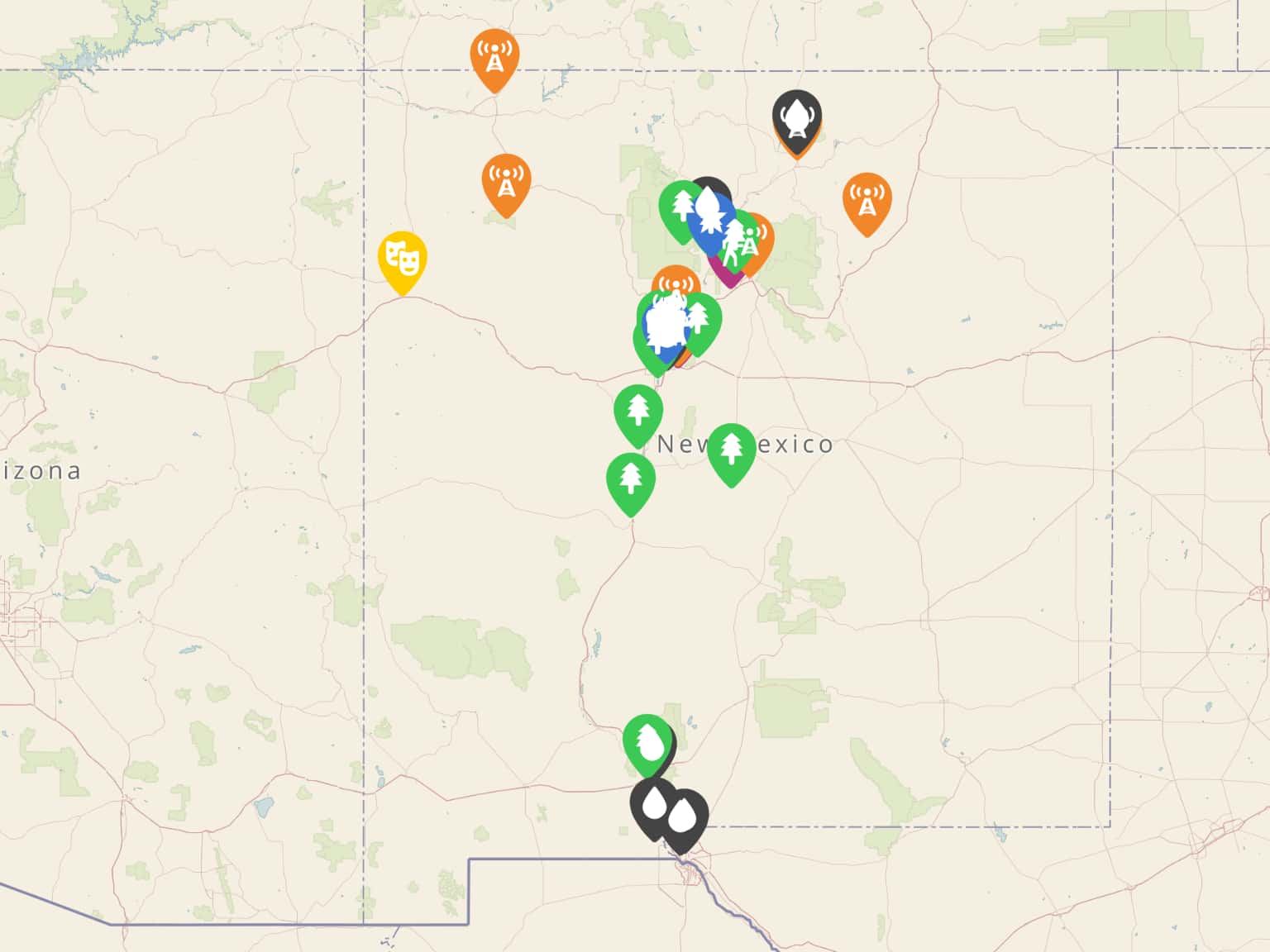Open the green tree marker covering the New Mexico label

pyautogui.click(x=731, y=451)
